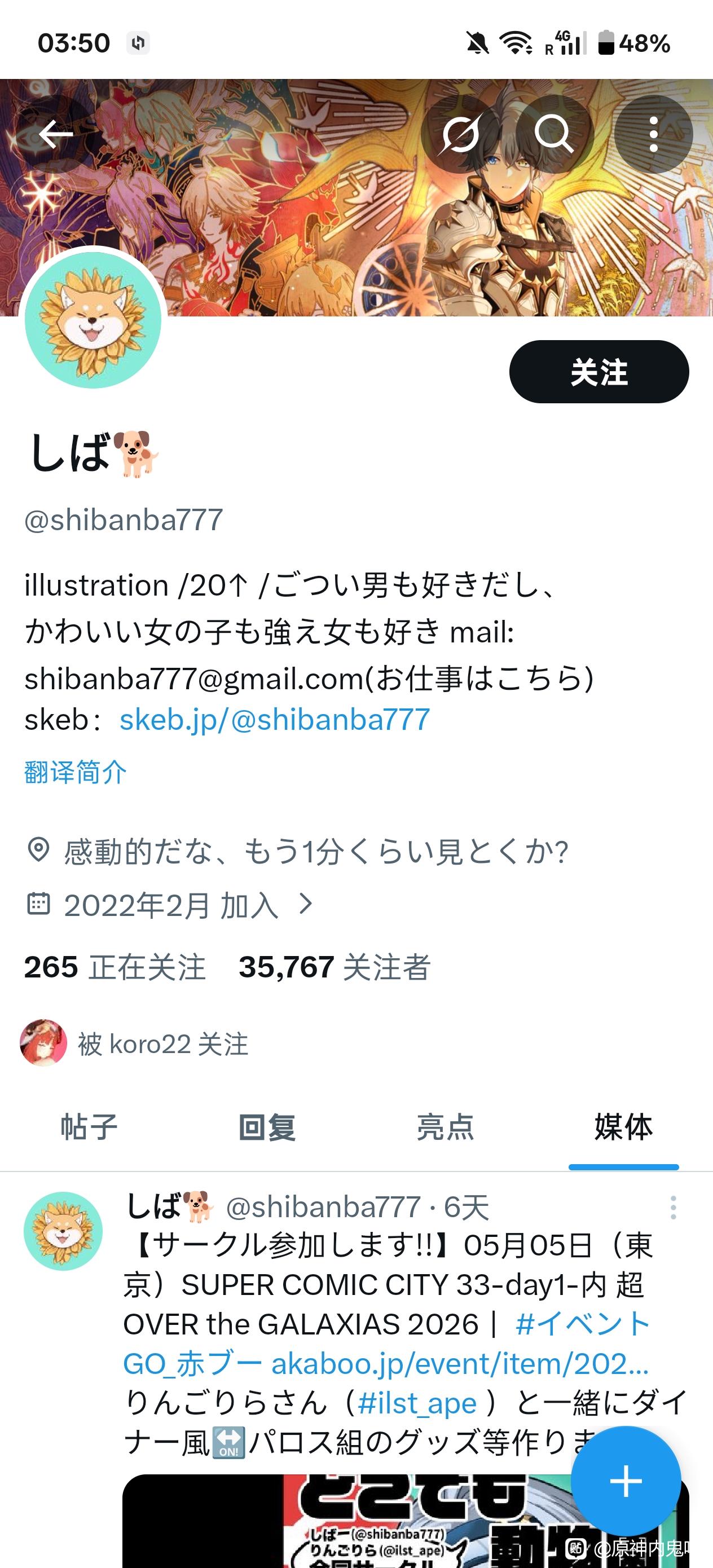713x1568 pixels.
Task: Switch to the 亮点 tab
Action: tap(445, 1127)
